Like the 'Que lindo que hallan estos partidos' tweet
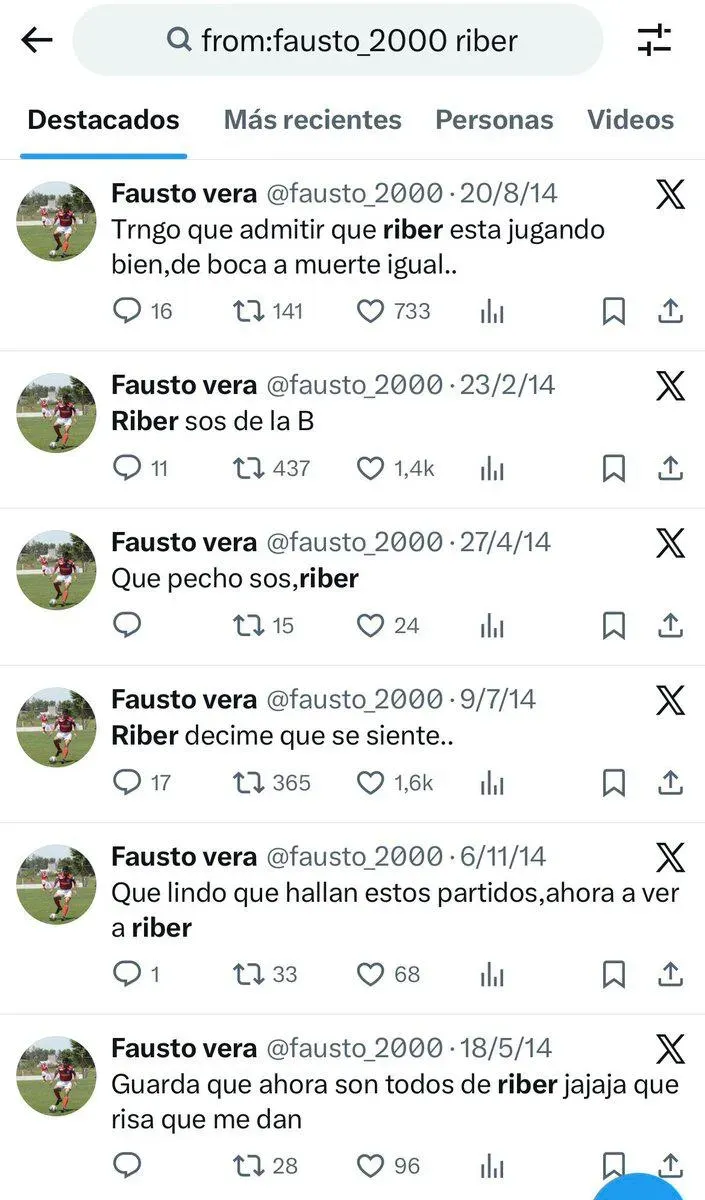705x1200 pixels. tap(371, 974)
